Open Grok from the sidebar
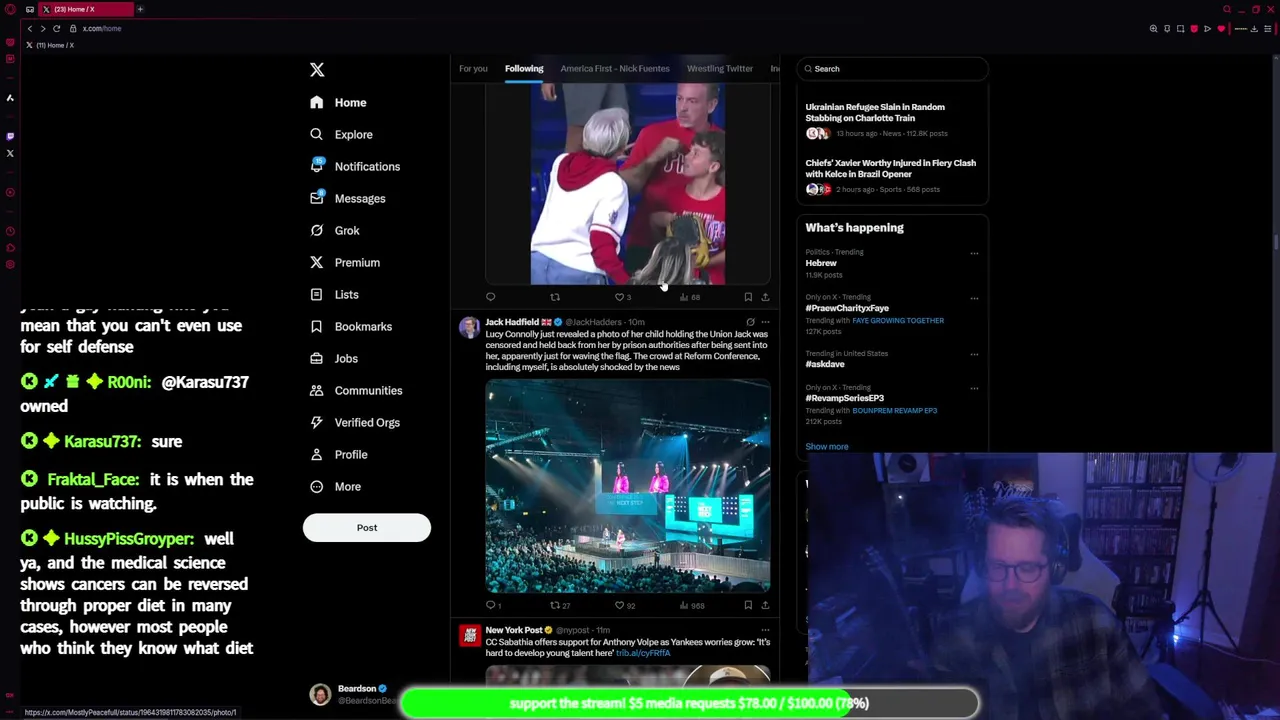Viewport: 1280px width, 720px height. (346, 230)
